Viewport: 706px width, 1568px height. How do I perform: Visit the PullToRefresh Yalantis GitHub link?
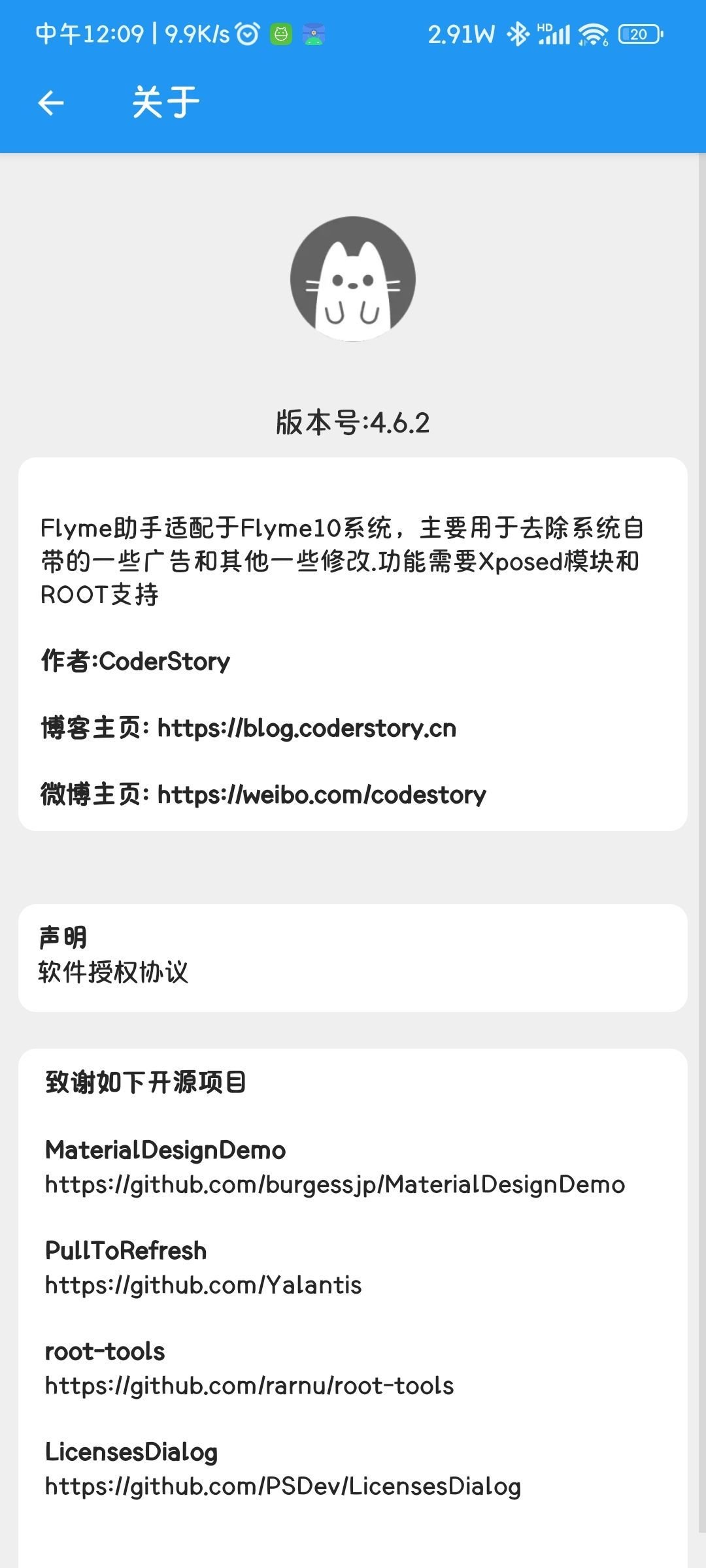(x=203, y=1285)
